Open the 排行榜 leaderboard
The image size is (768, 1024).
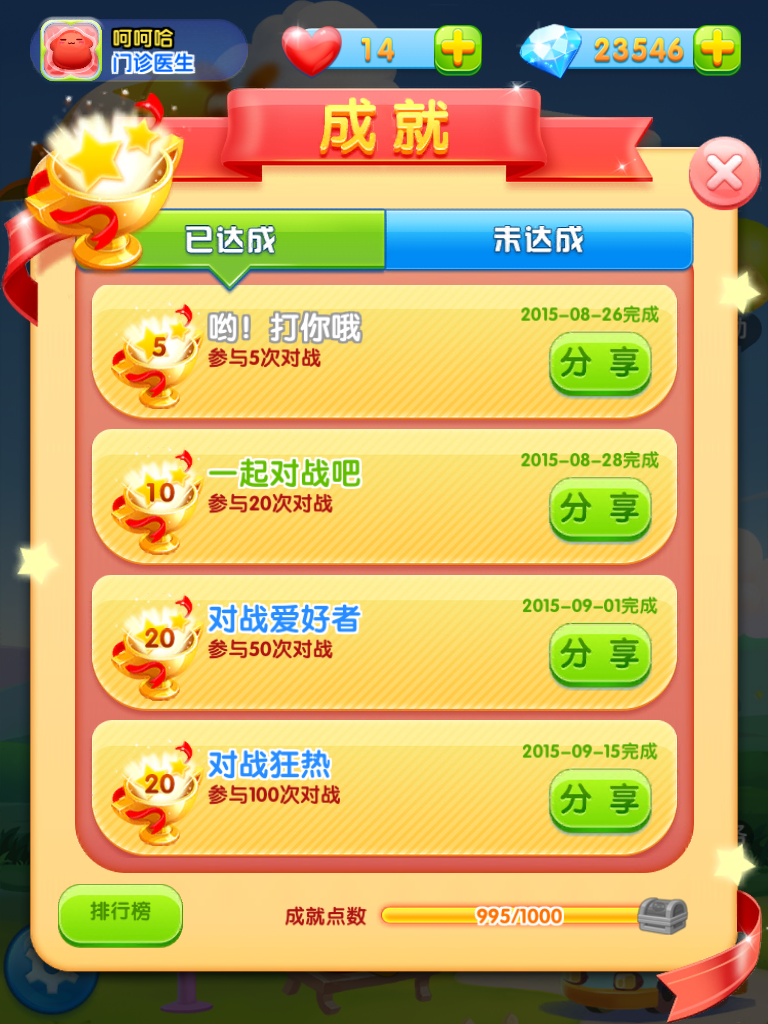(x=121, y=913)
